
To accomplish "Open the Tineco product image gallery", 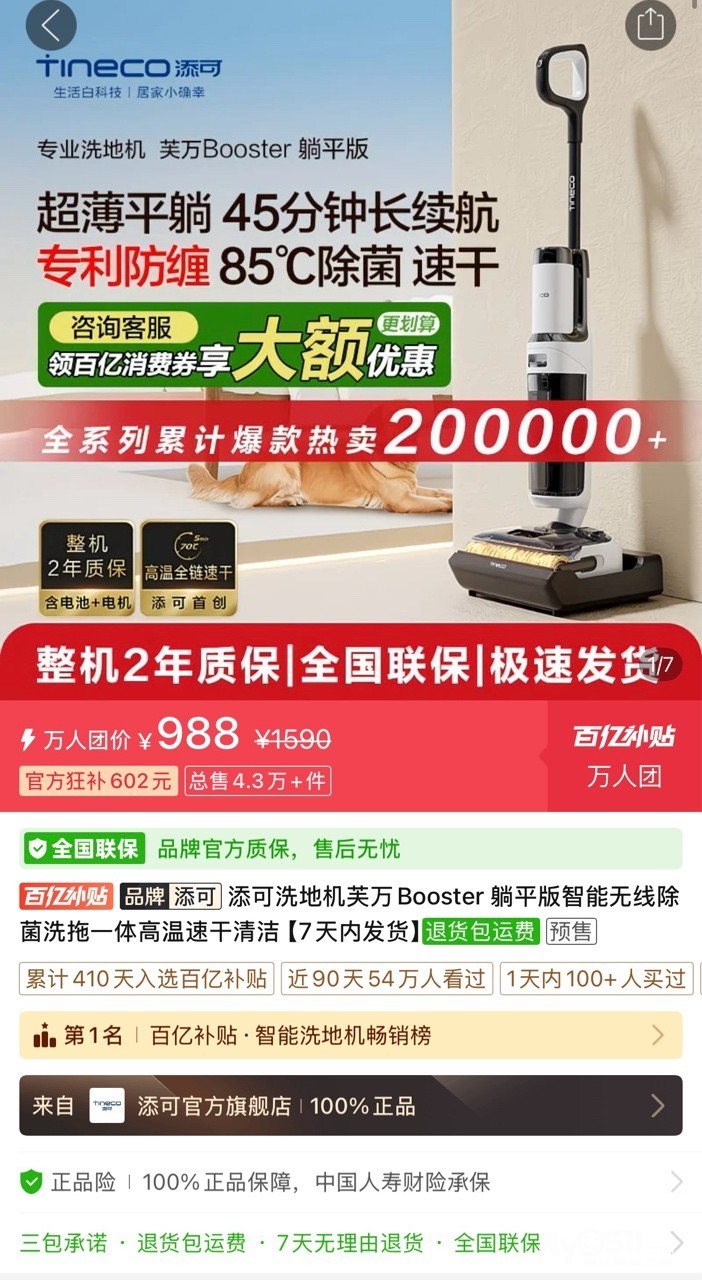I will click(350, 350).
